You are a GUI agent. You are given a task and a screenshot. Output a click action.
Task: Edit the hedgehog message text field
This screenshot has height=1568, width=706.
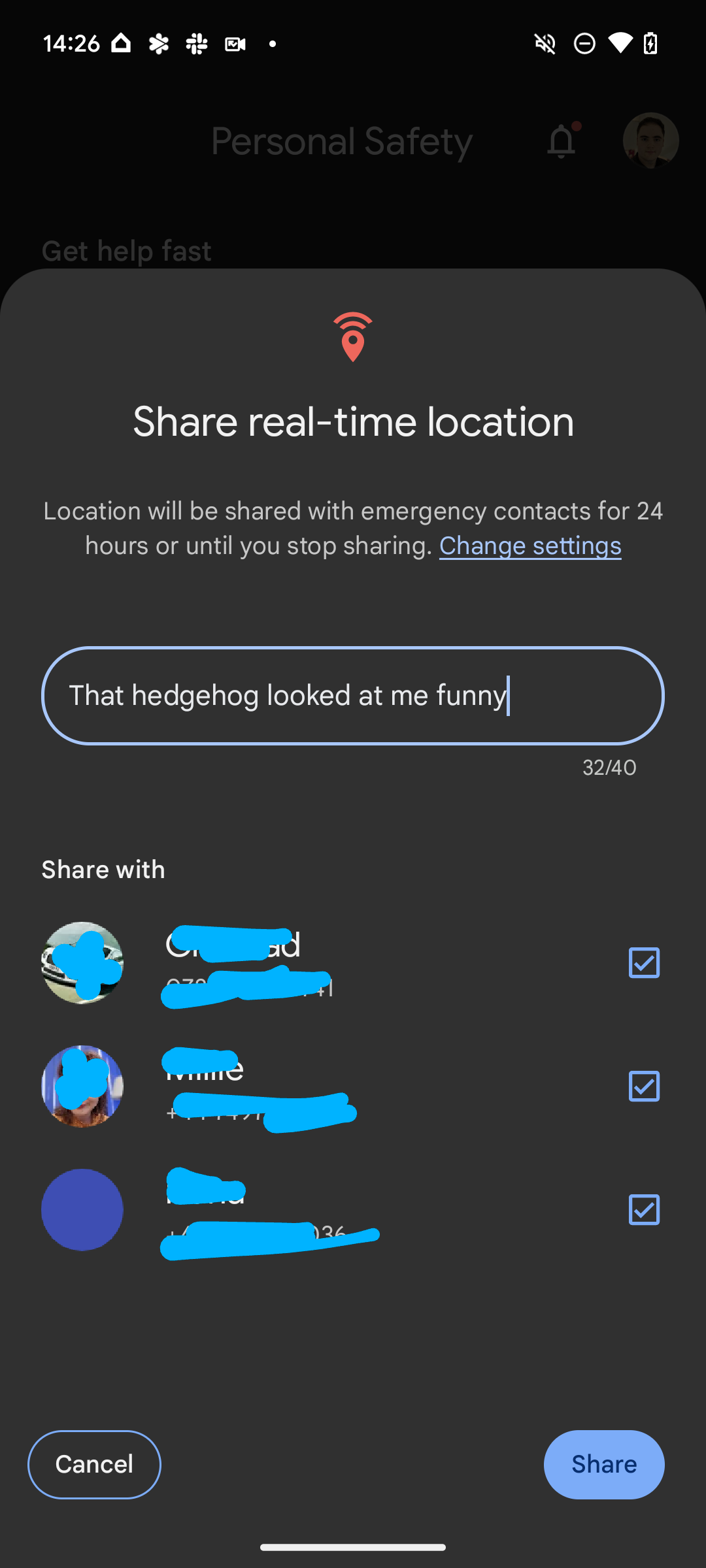(x=353, y=696)
